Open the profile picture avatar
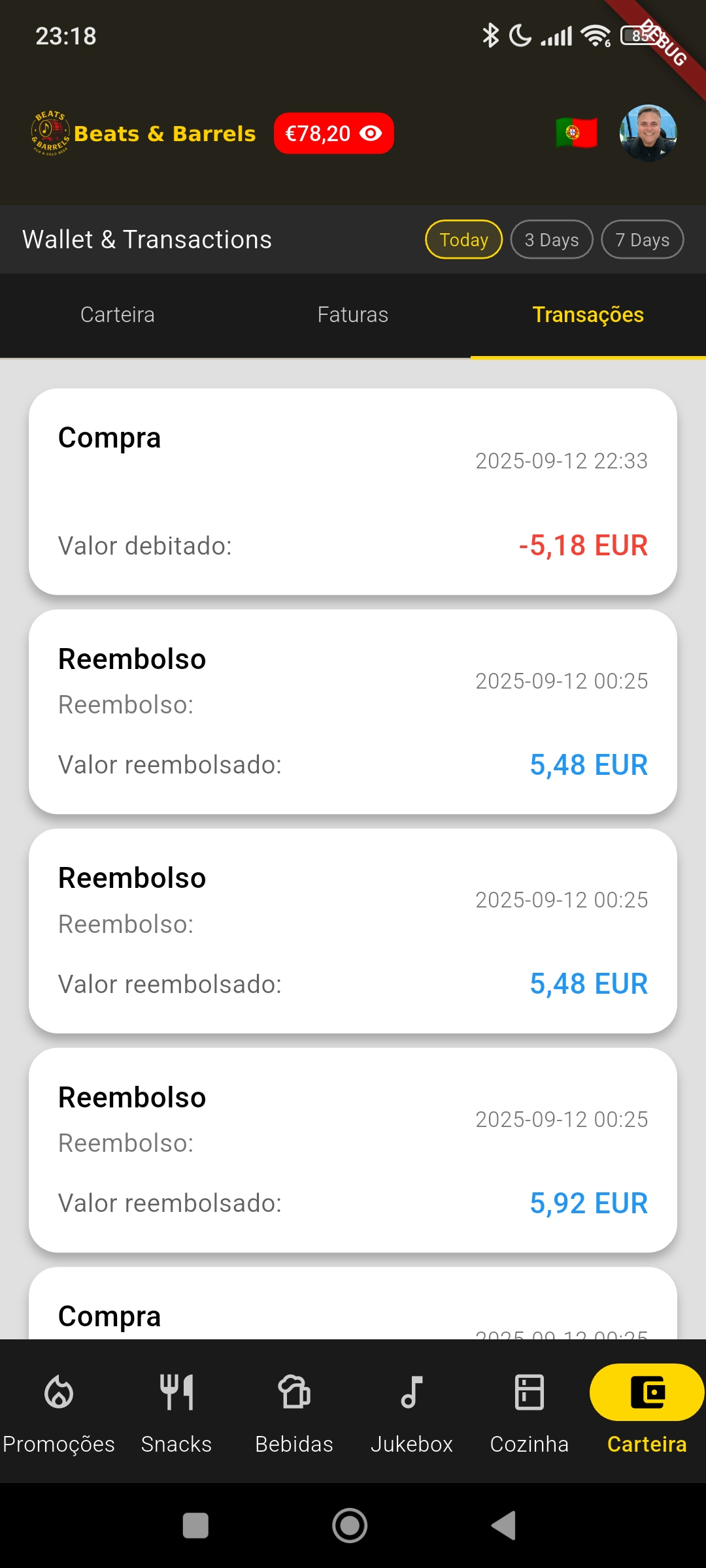The height and width of the screenshot is (1568, 706). pos(648,133)
